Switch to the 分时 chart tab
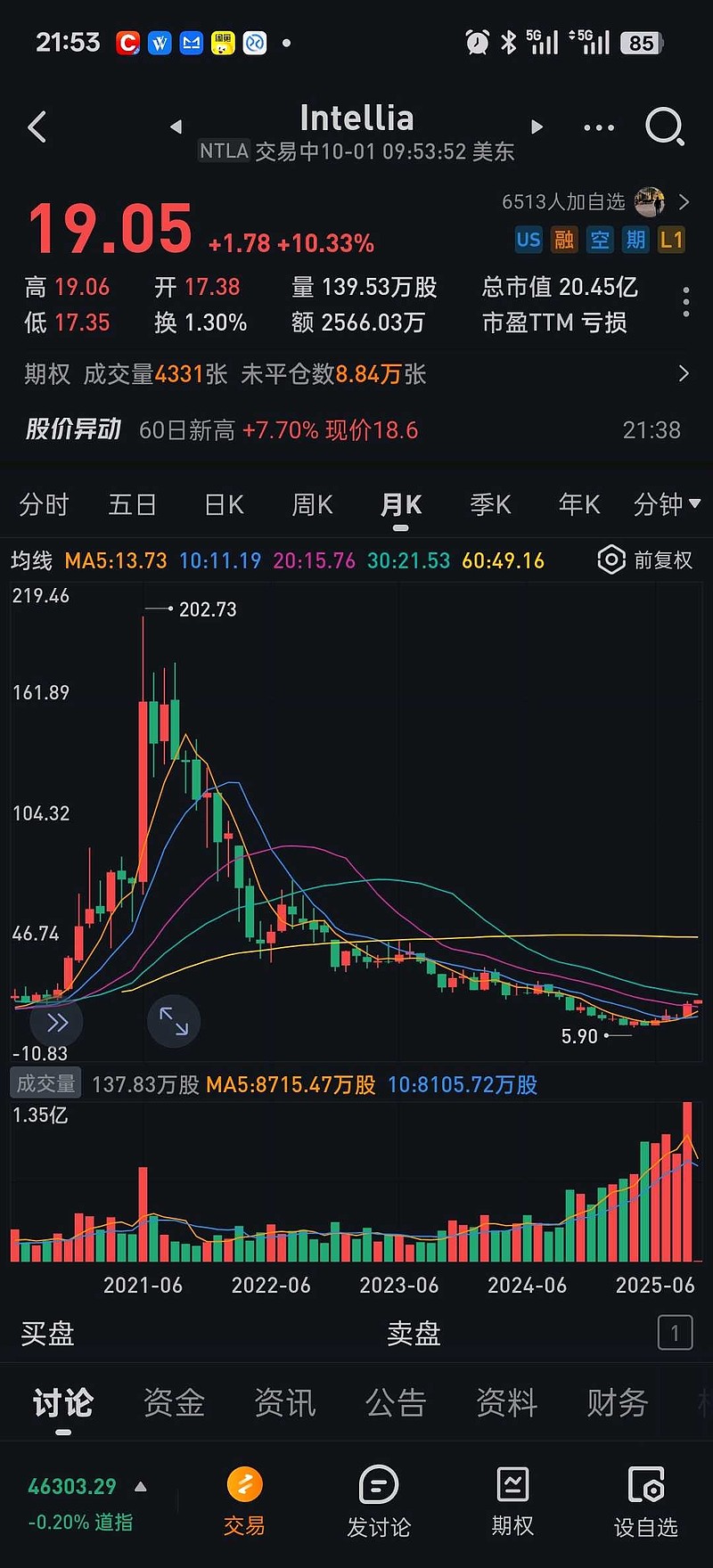 (x=44, y=505)
